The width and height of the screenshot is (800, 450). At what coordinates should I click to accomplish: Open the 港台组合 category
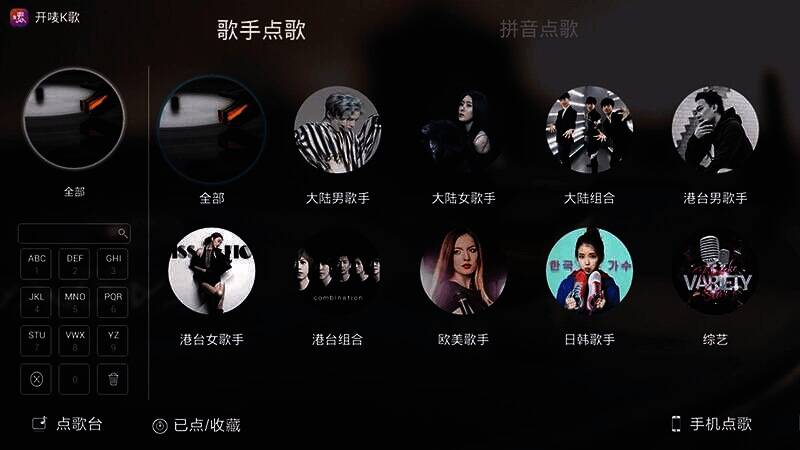337,271
